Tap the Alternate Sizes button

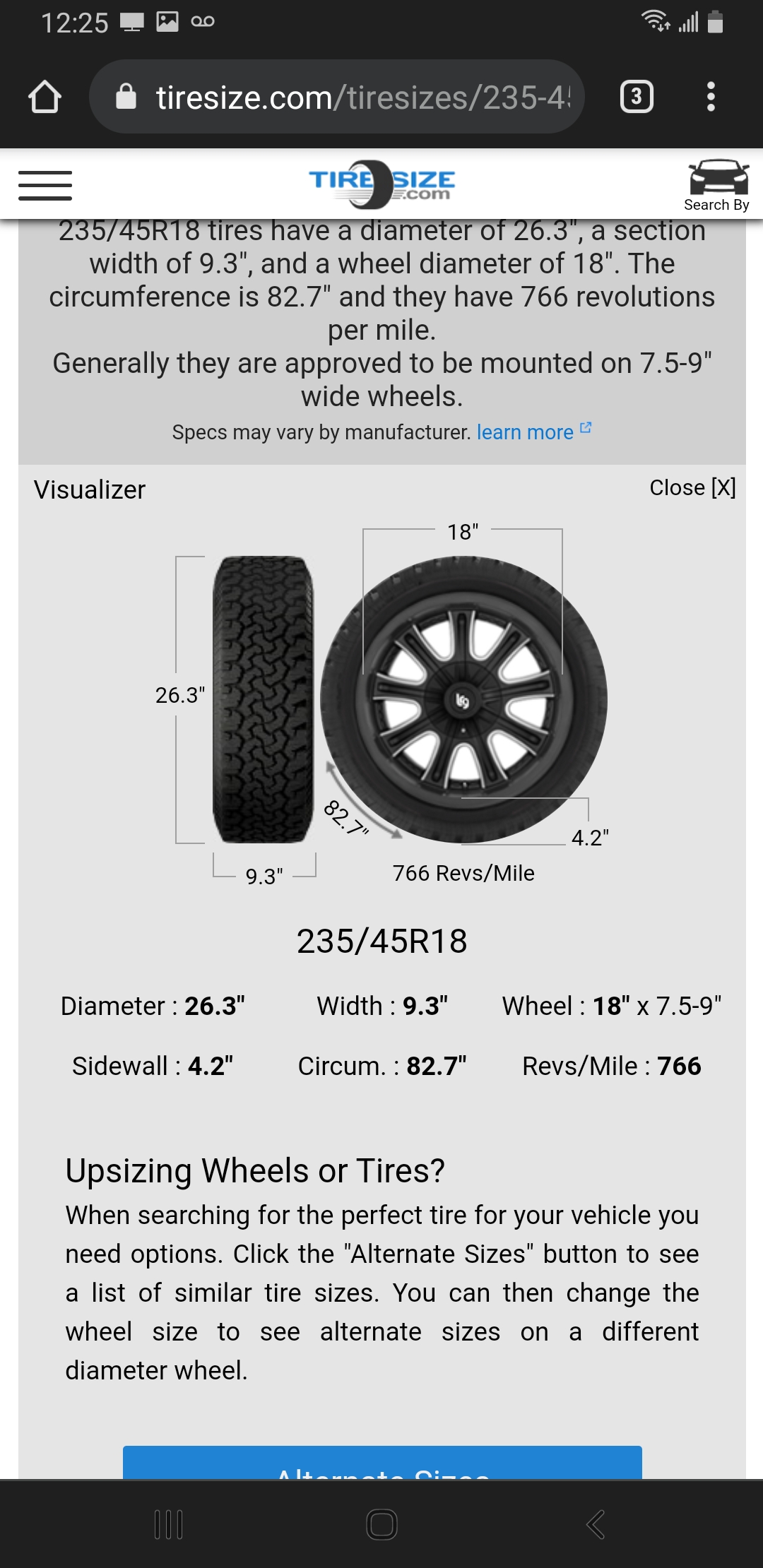tap(382, 1463)
